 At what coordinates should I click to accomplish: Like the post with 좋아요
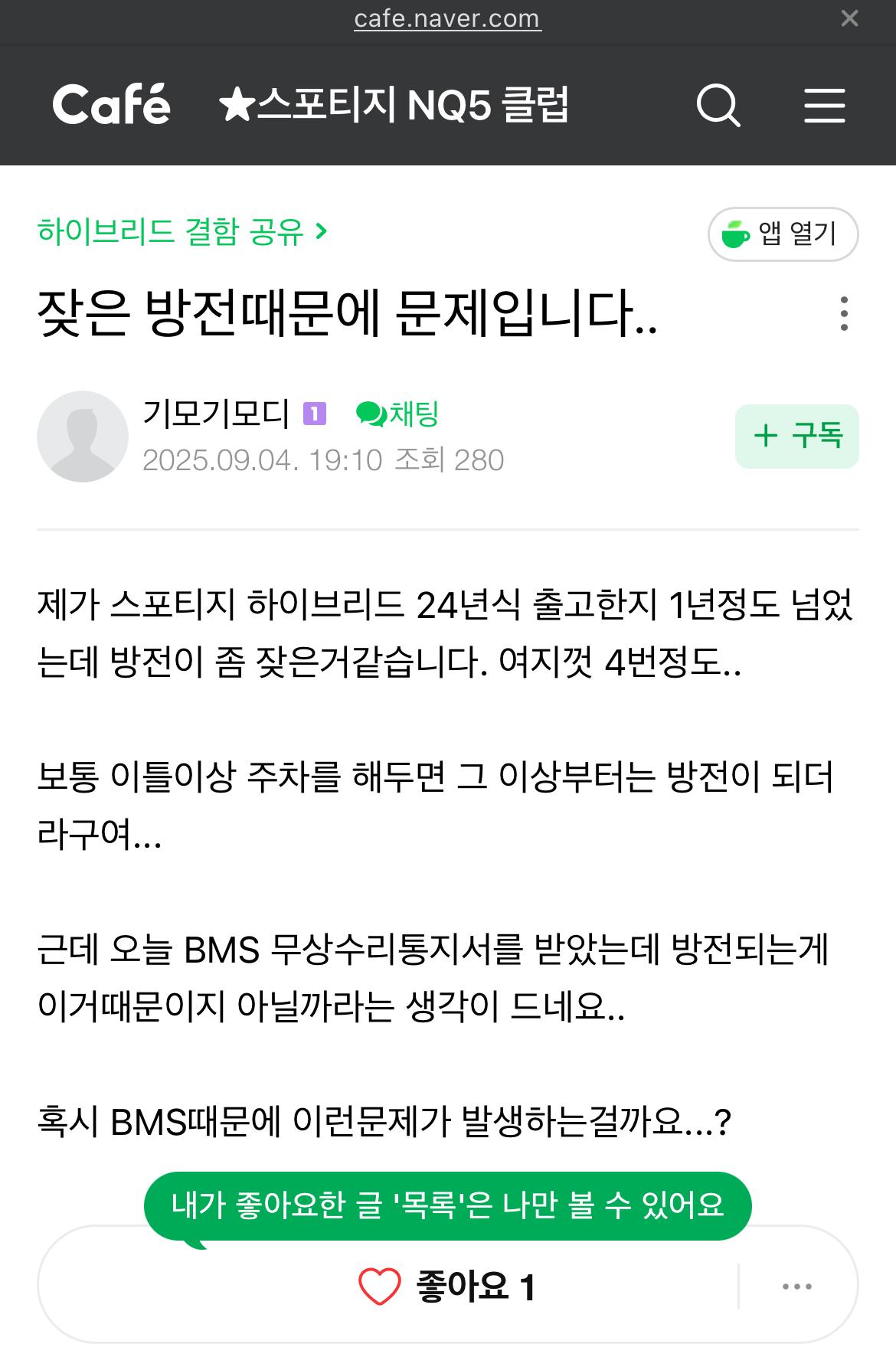tap(447, 1287)
